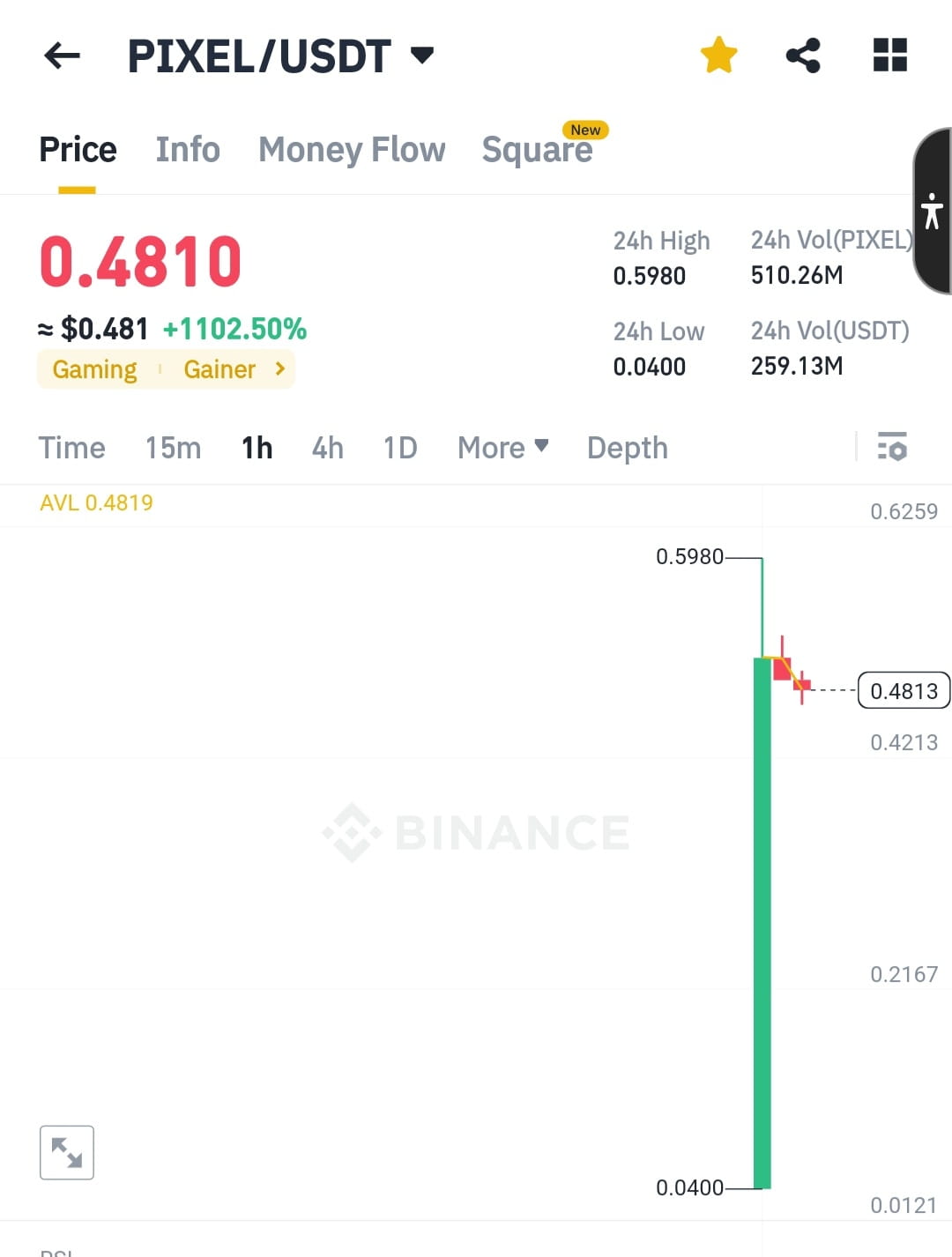Select the 0.4813 current price label
The image size is (952, 1257).
click(904, 691)
